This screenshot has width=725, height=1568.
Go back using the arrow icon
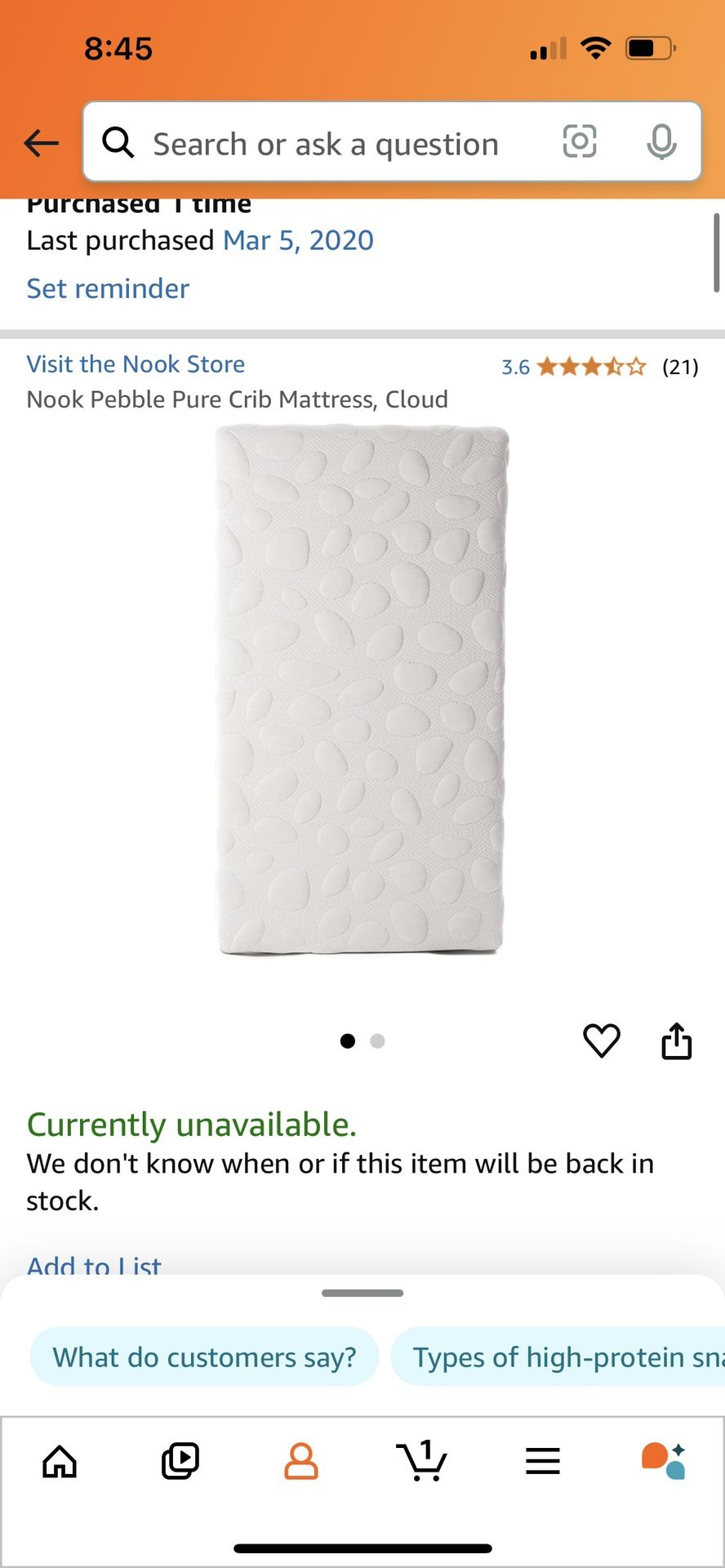coord(41,144)
